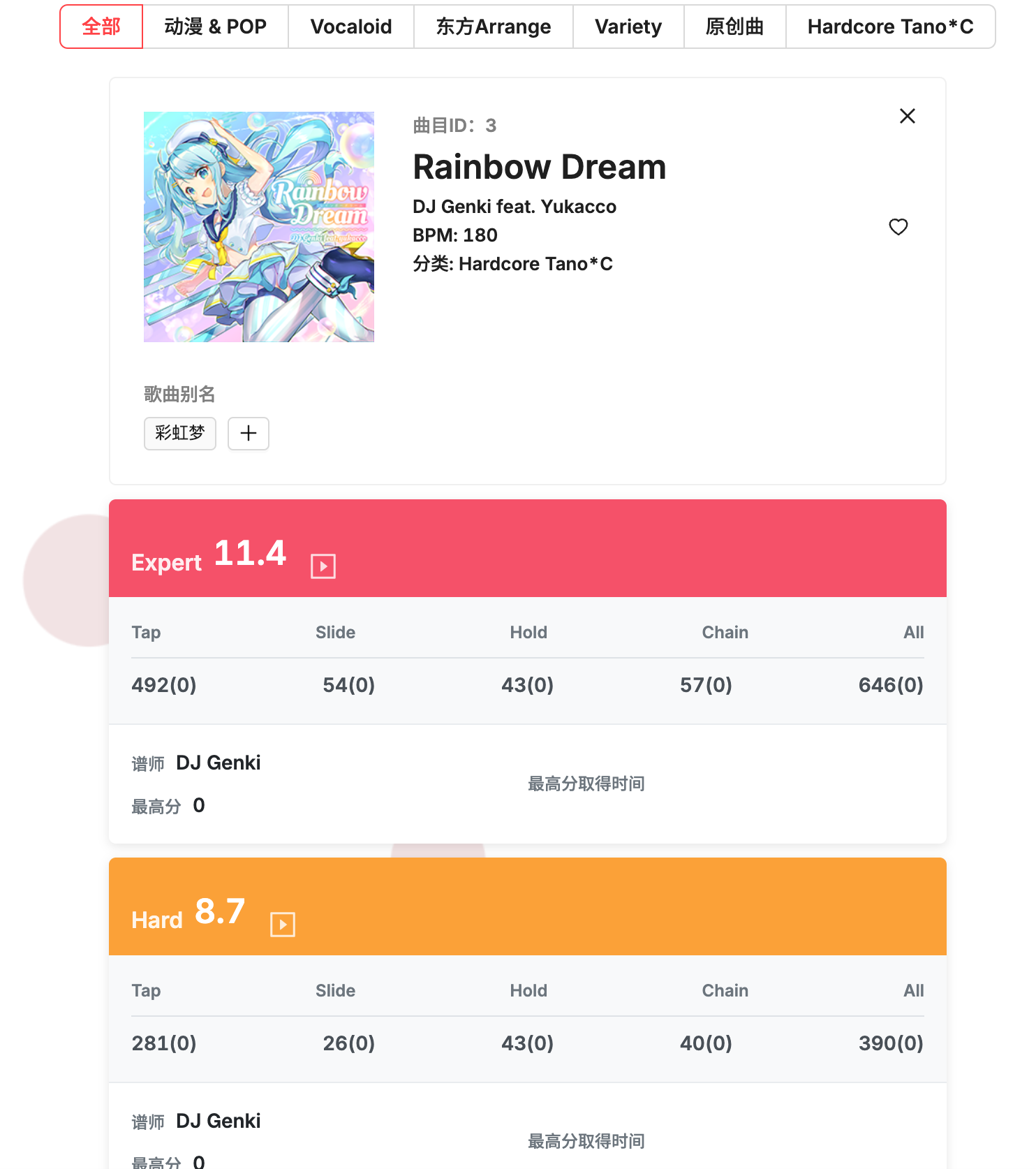Favorite Rainbow Dream with the heart icon
The height and width of the screenshot is (1169, 1036).
click(x=898, y=227)
